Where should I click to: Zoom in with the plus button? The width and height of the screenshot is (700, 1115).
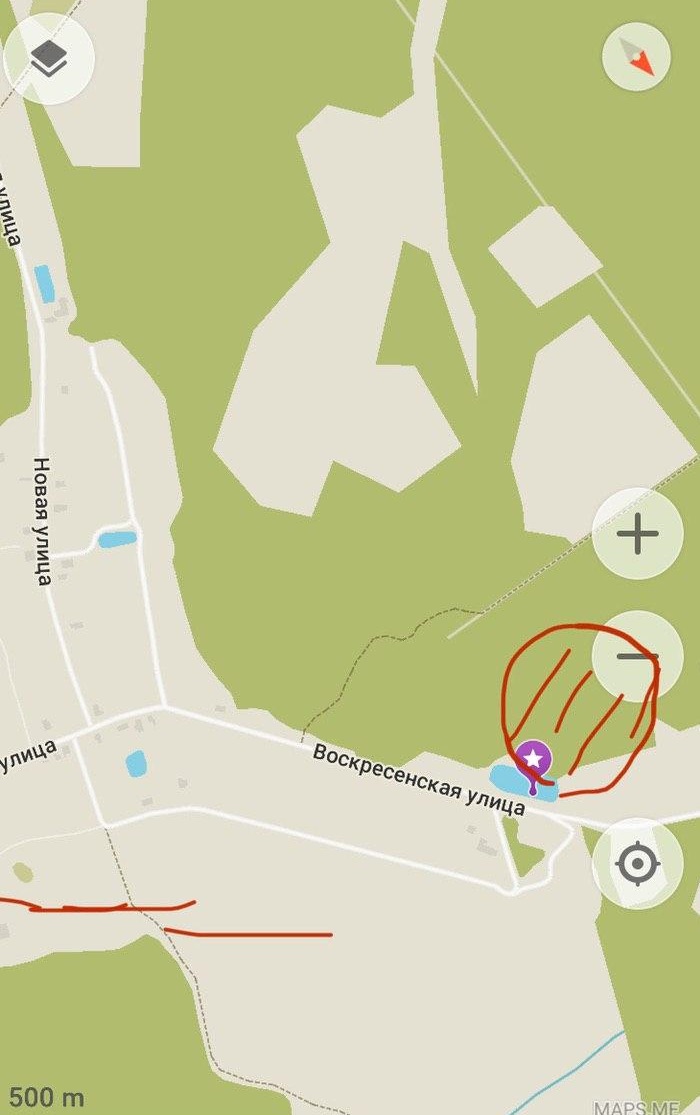pos(637,534)
